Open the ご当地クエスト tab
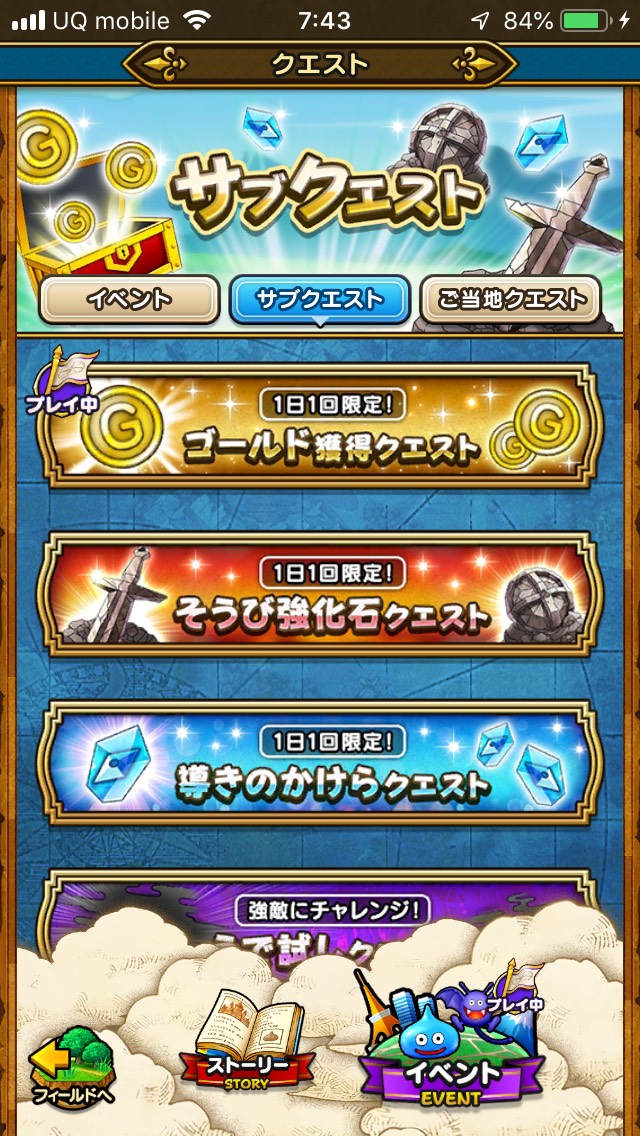Screen dimensions: 640x1136 tap(511, 299)
